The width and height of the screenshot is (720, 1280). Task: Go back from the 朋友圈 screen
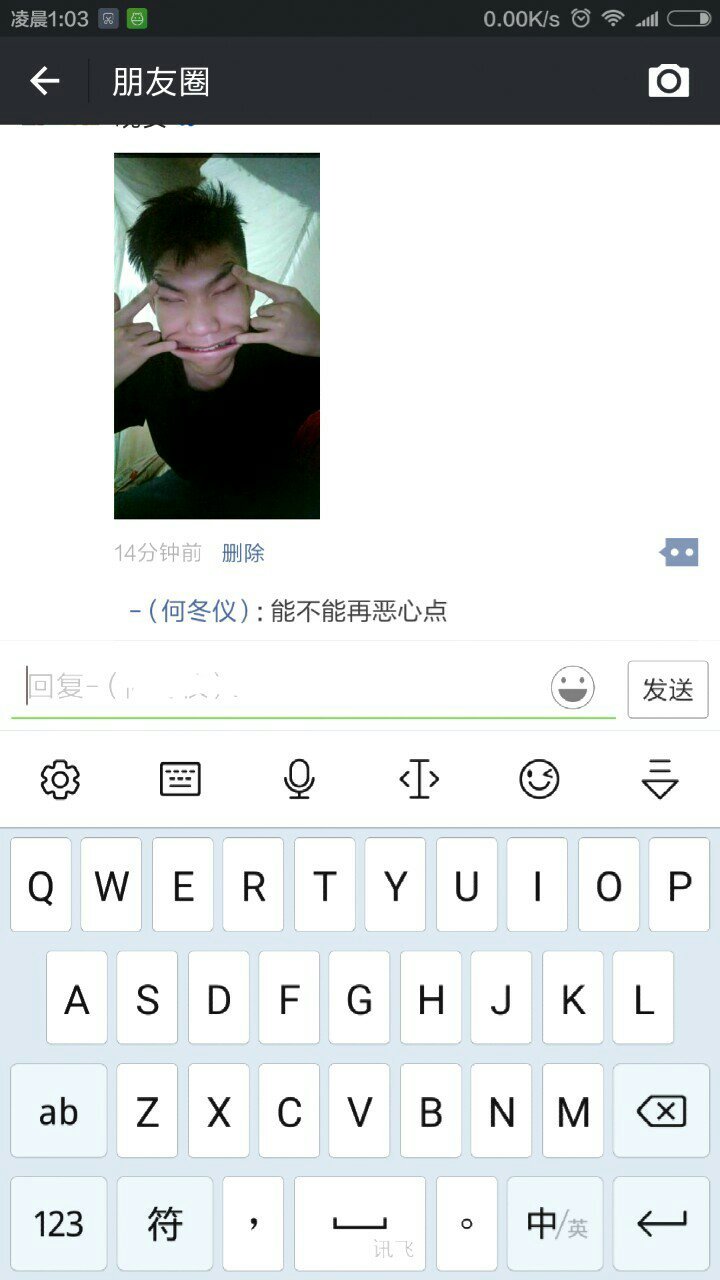45,81
